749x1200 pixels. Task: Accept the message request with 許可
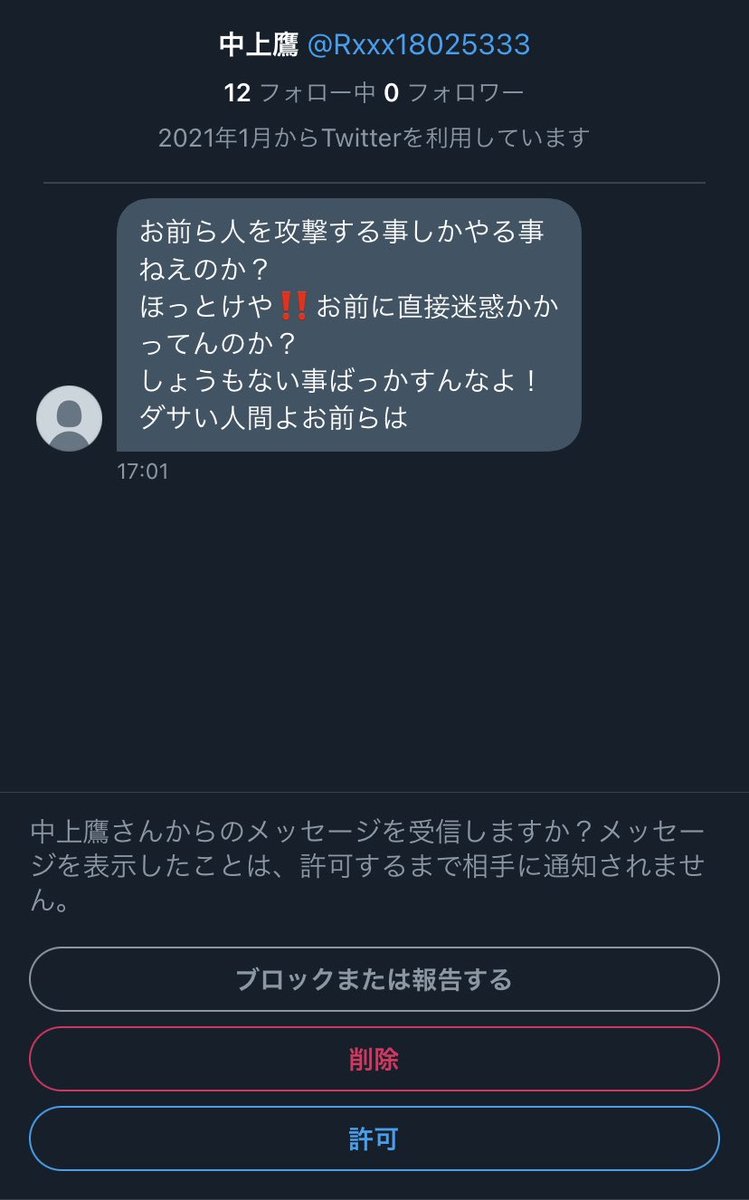coord(374,1139)
